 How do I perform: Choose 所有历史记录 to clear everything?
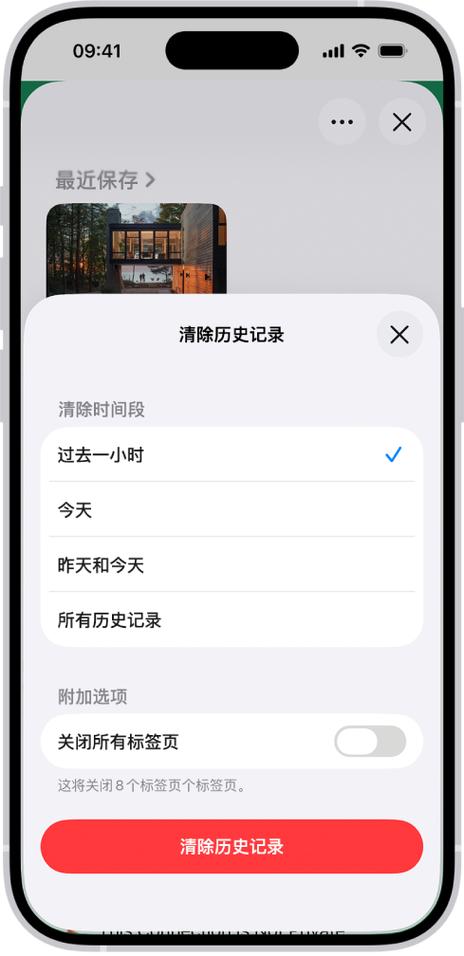(x=232, y=619)
